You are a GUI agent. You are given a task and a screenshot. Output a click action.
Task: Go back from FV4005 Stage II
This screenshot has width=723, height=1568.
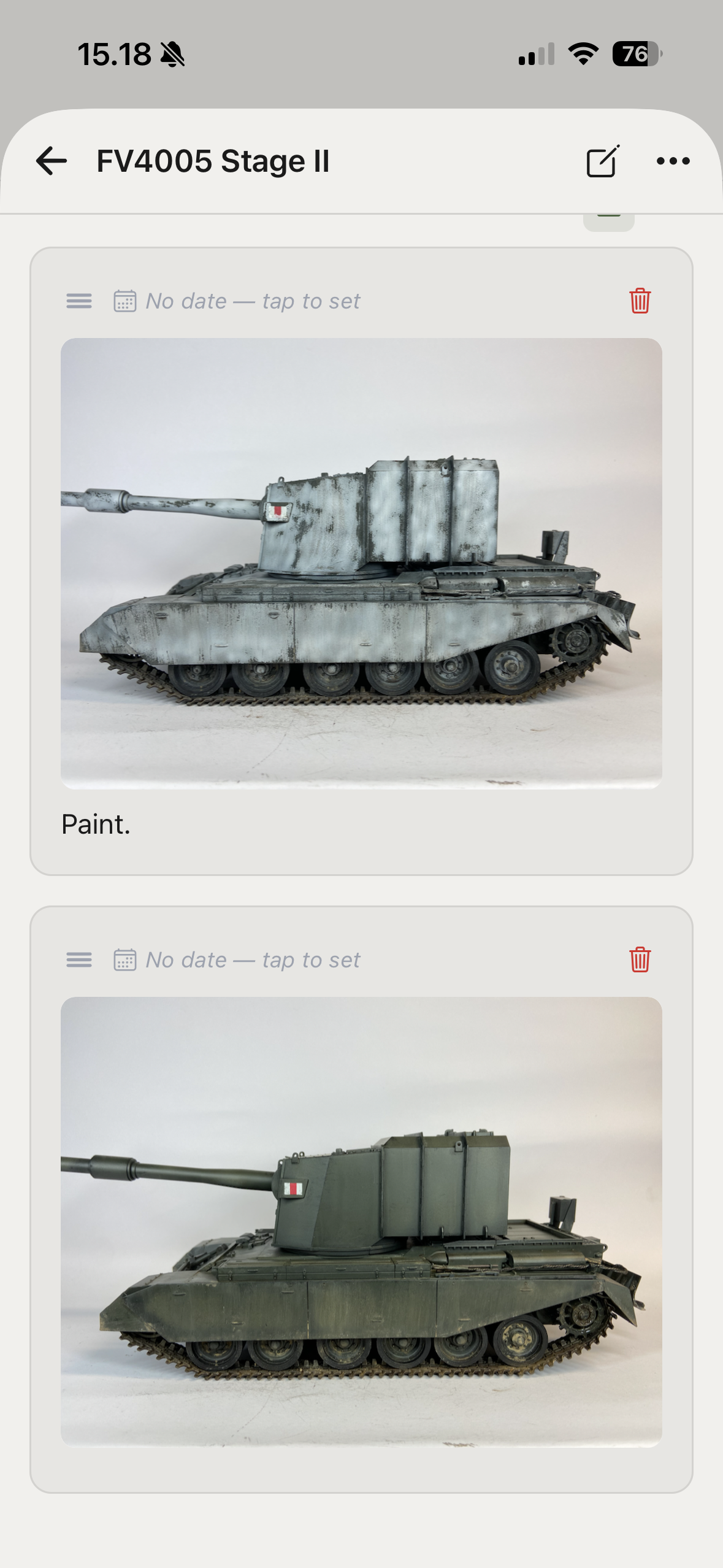tap(52, 161)
